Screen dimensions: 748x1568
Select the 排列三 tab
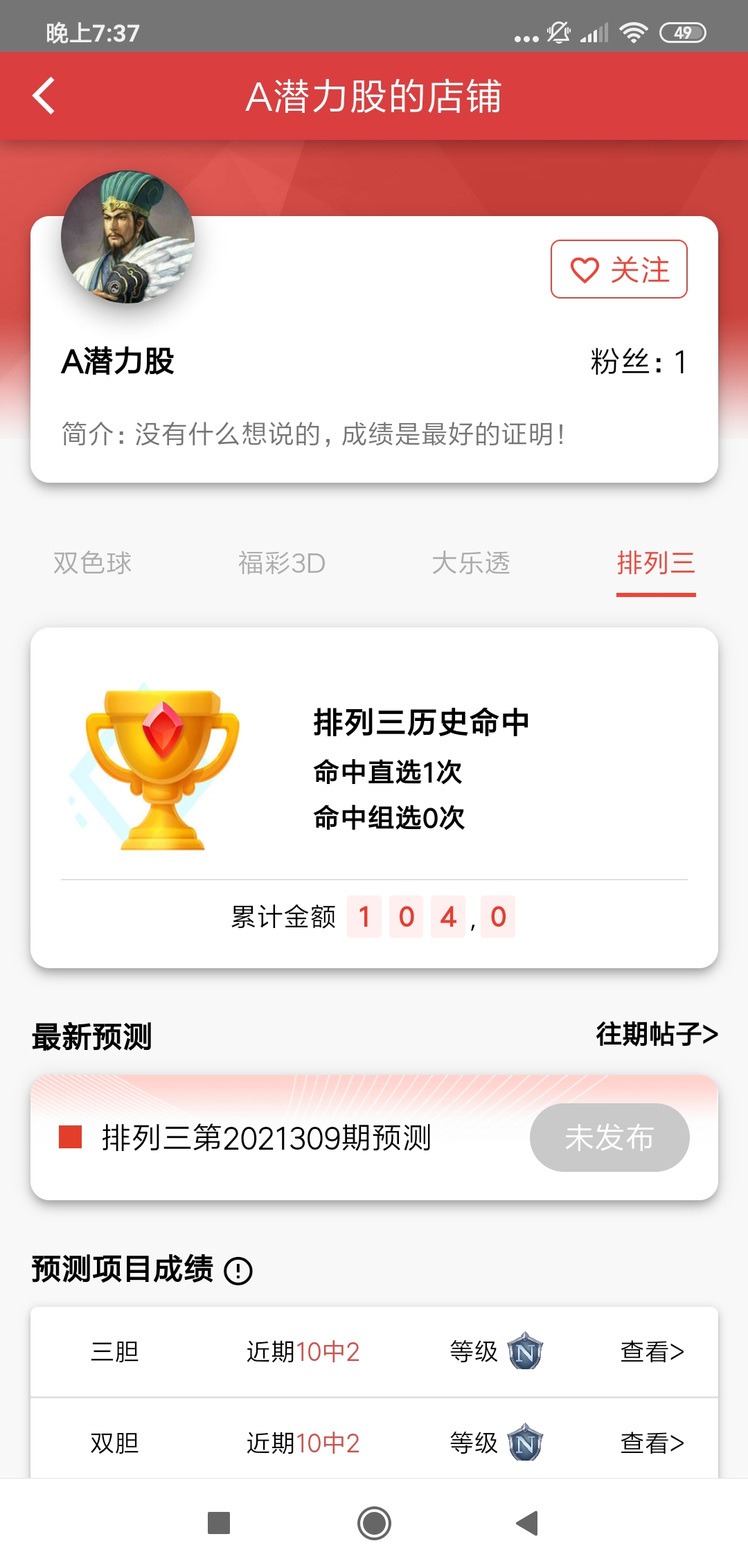pyautogui.click(x=655, y=563)
